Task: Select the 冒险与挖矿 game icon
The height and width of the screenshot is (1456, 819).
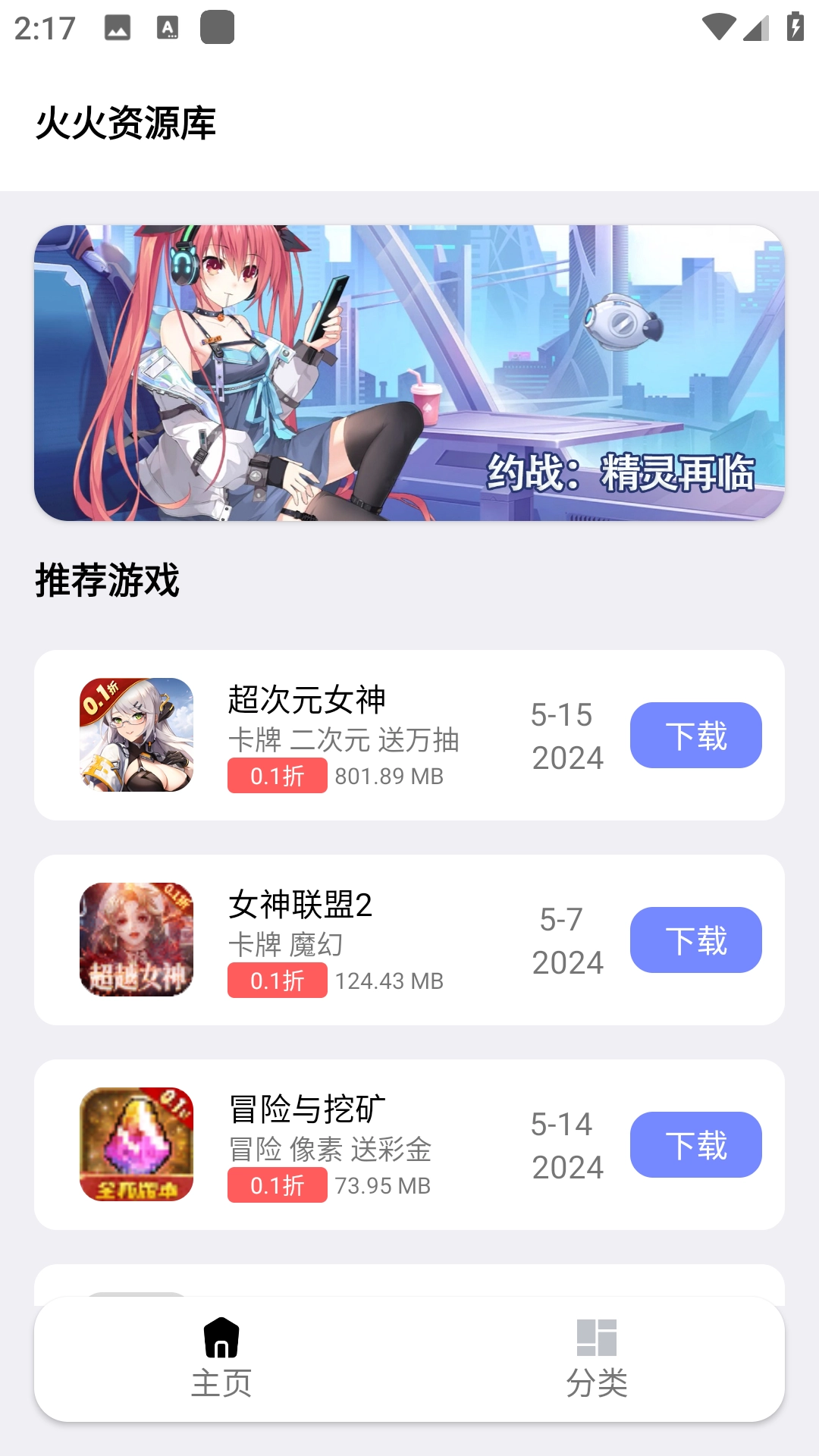Action: [x=136, y=1145]
